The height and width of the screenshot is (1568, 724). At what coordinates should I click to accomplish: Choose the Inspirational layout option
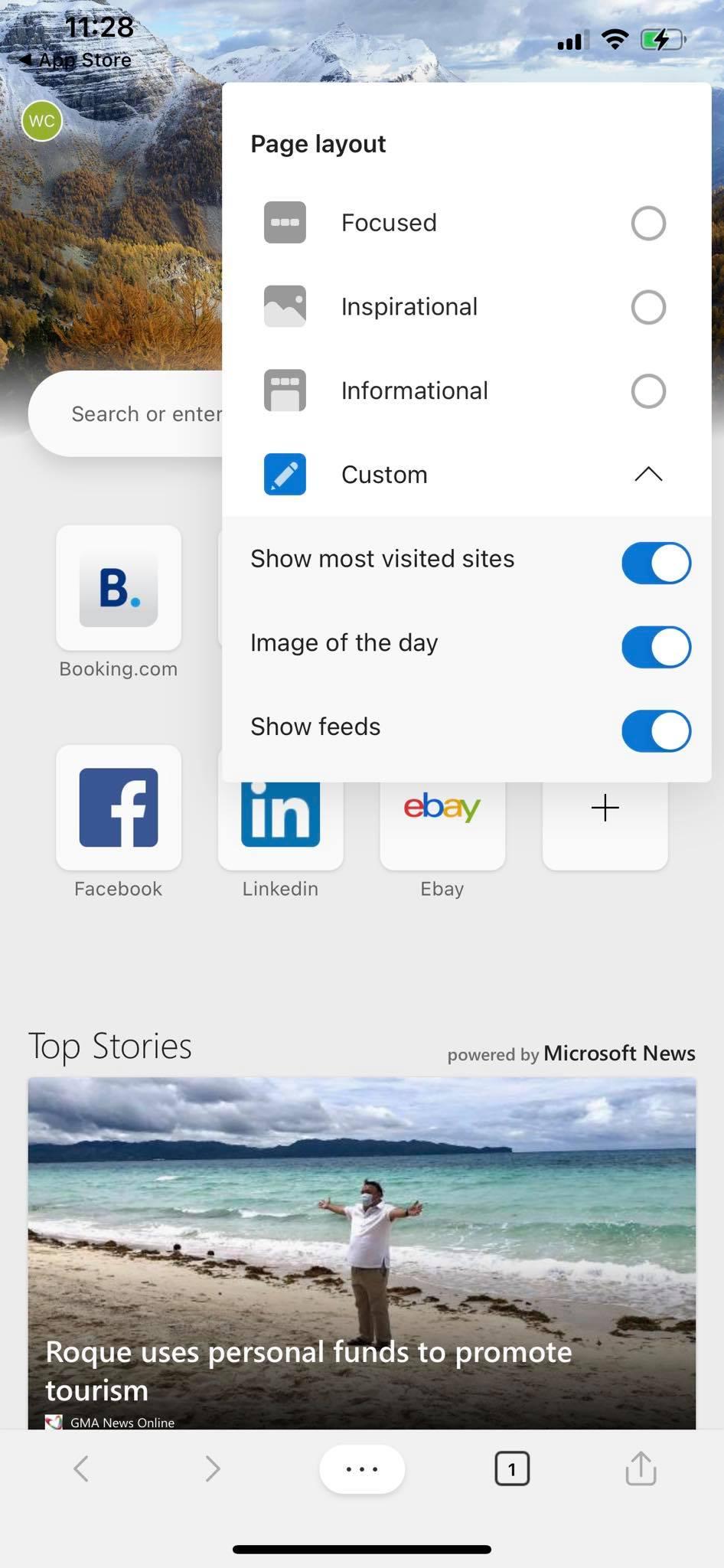tap(647, 307)
